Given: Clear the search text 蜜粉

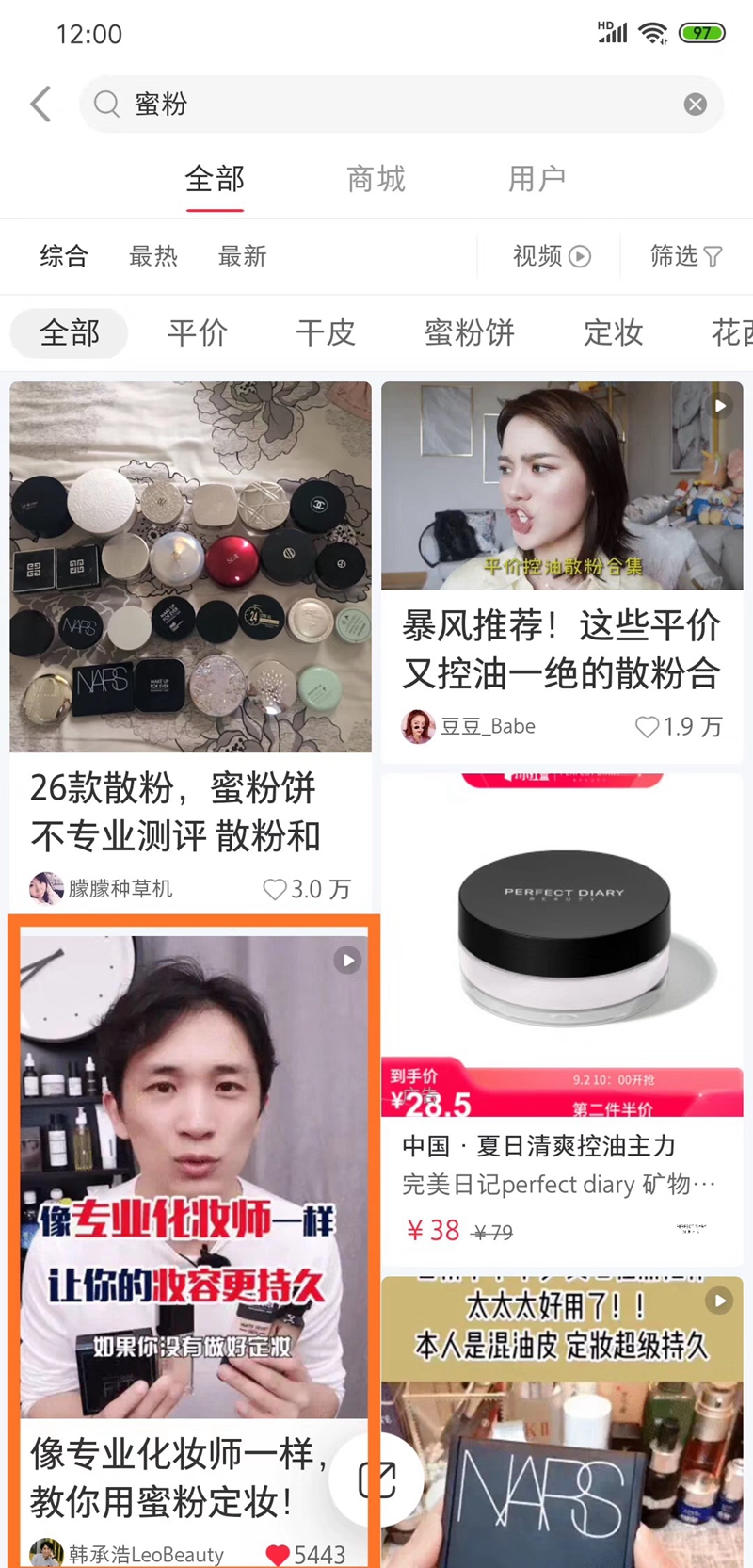Looking at the screenshot, I should (695, 105).
